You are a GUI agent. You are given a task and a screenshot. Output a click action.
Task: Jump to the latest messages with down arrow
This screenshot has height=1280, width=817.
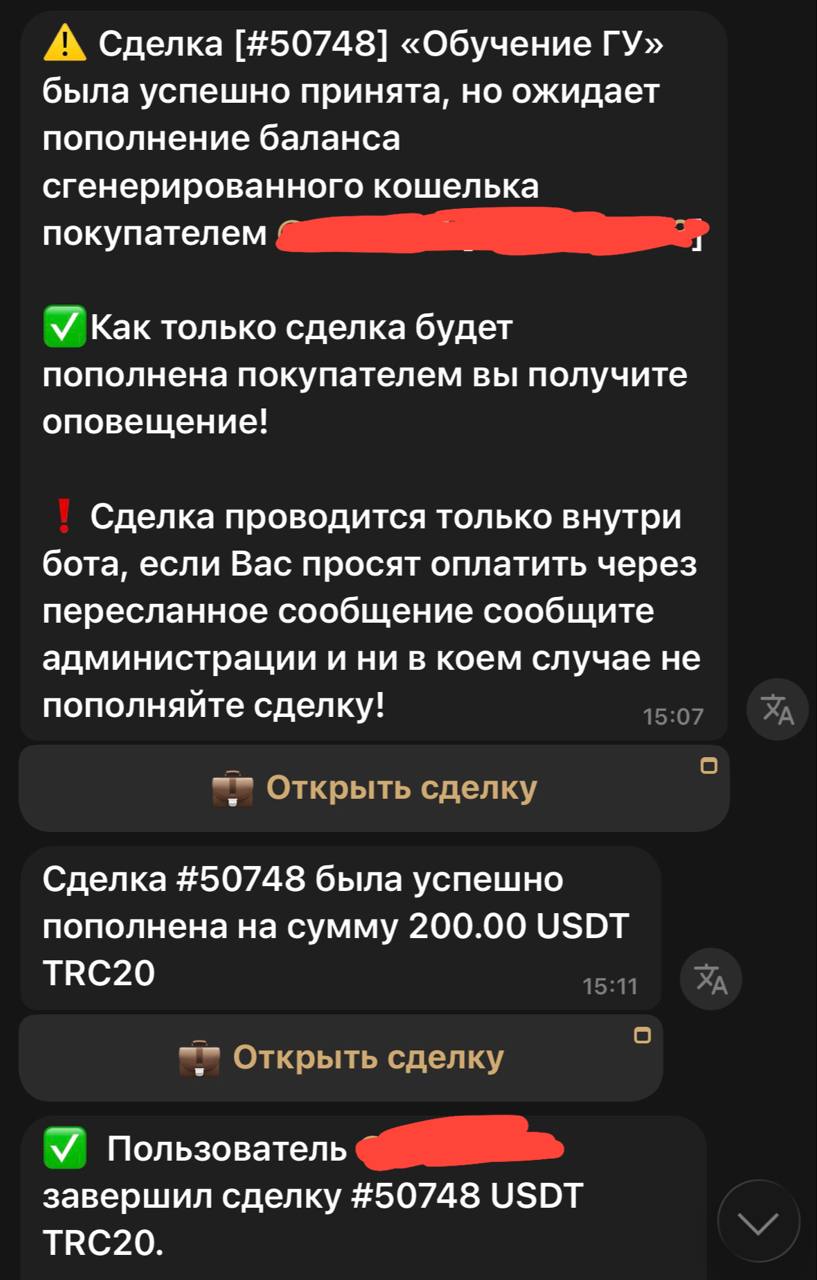tap(759, 1221)
